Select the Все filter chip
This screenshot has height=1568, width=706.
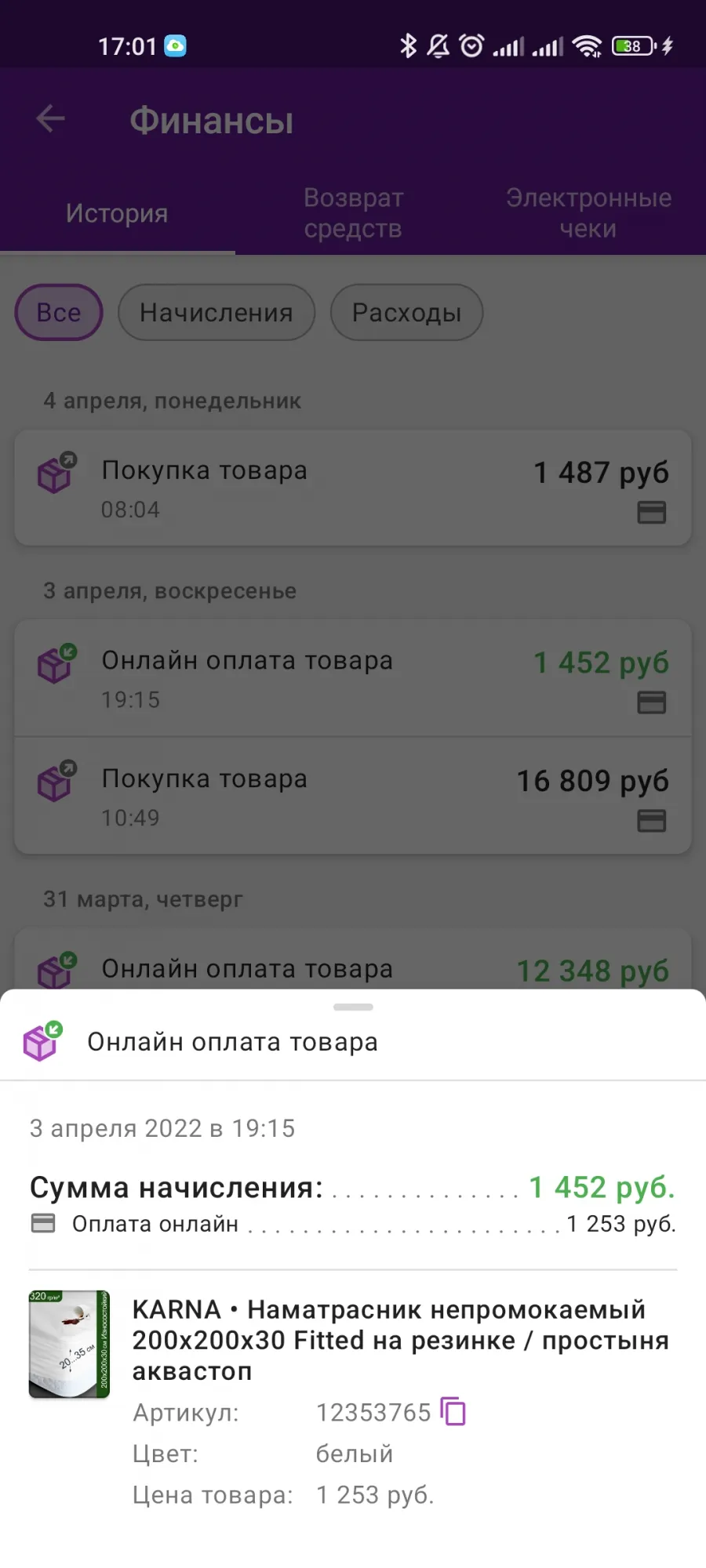59,312
